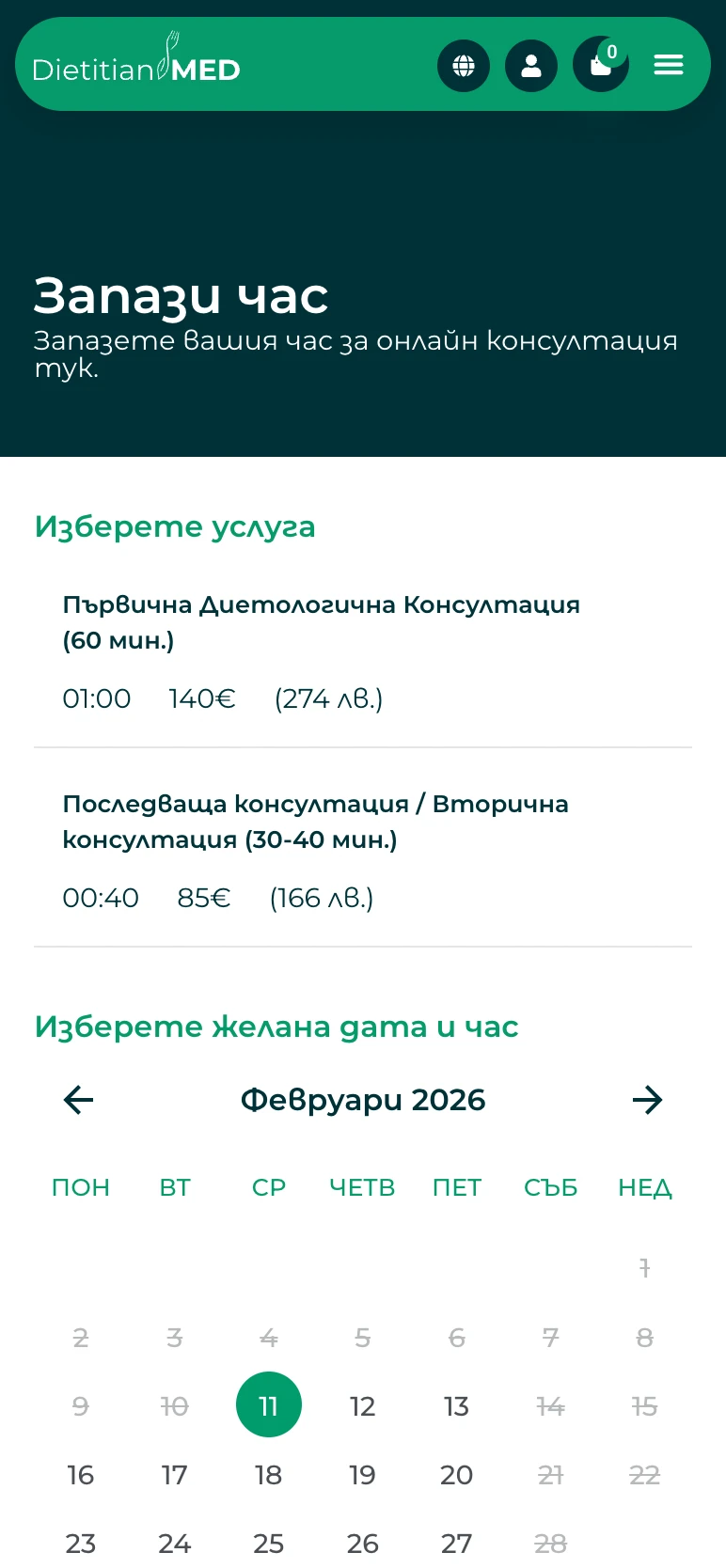Choose date 23 in calendar
This screenshot has width=726, height=1568.
pyautogui.click(x=81, y=1543)
